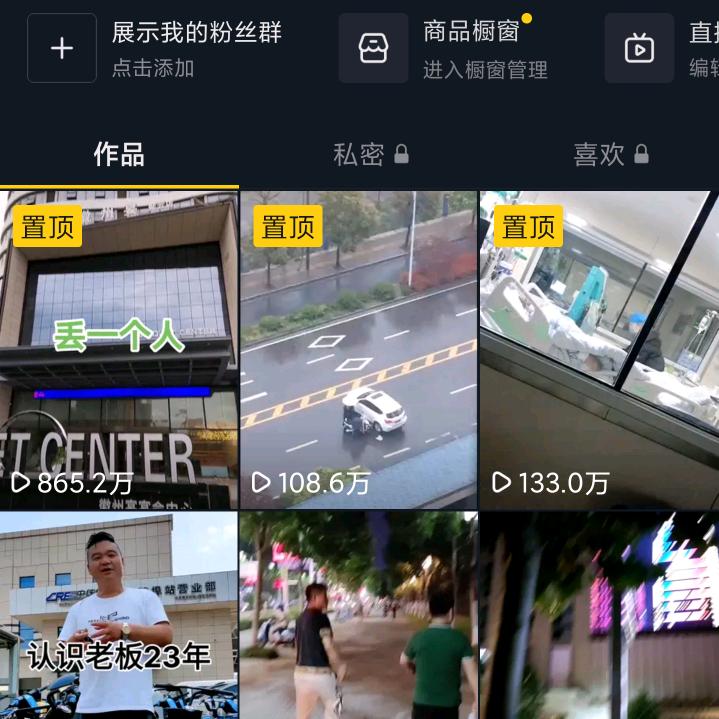Open the live broadcast card
The image size is (719, 719).
coord(660,48)
